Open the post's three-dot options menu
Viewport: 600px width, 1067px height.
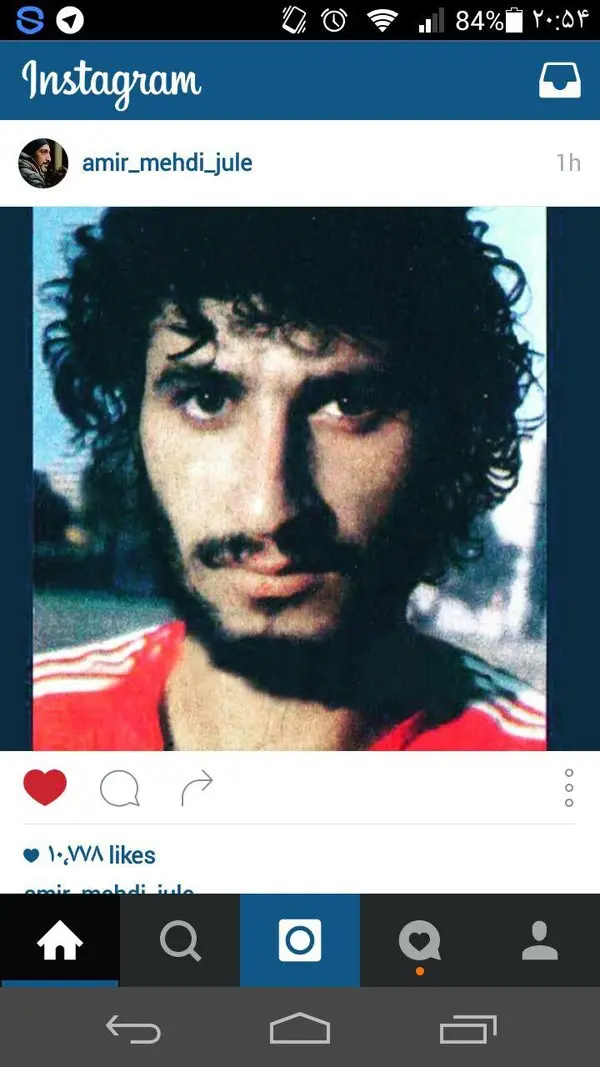[x=568, y=788]
